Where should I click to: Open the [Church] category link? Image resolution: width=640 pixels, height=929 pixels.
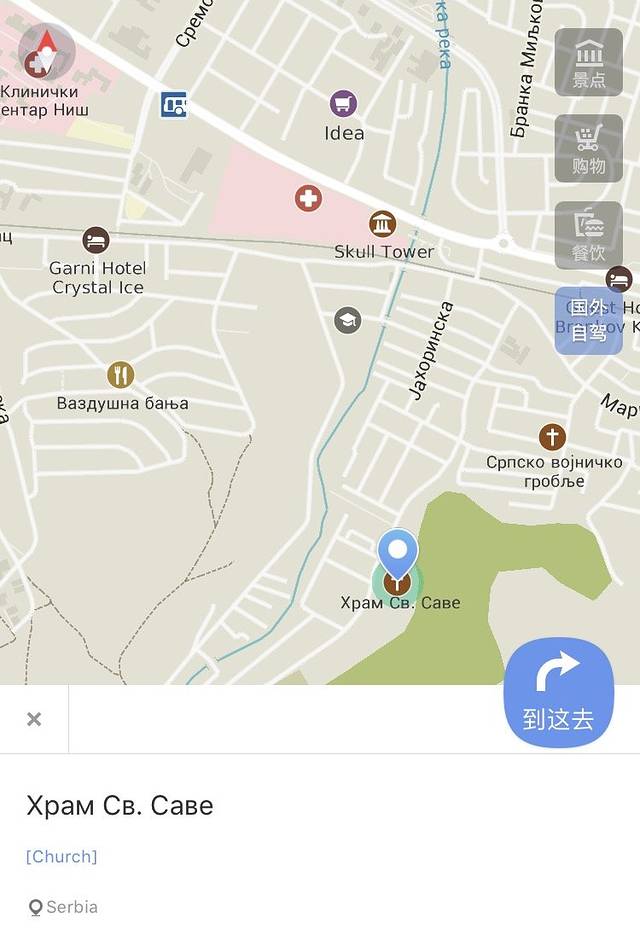(62, 856)
